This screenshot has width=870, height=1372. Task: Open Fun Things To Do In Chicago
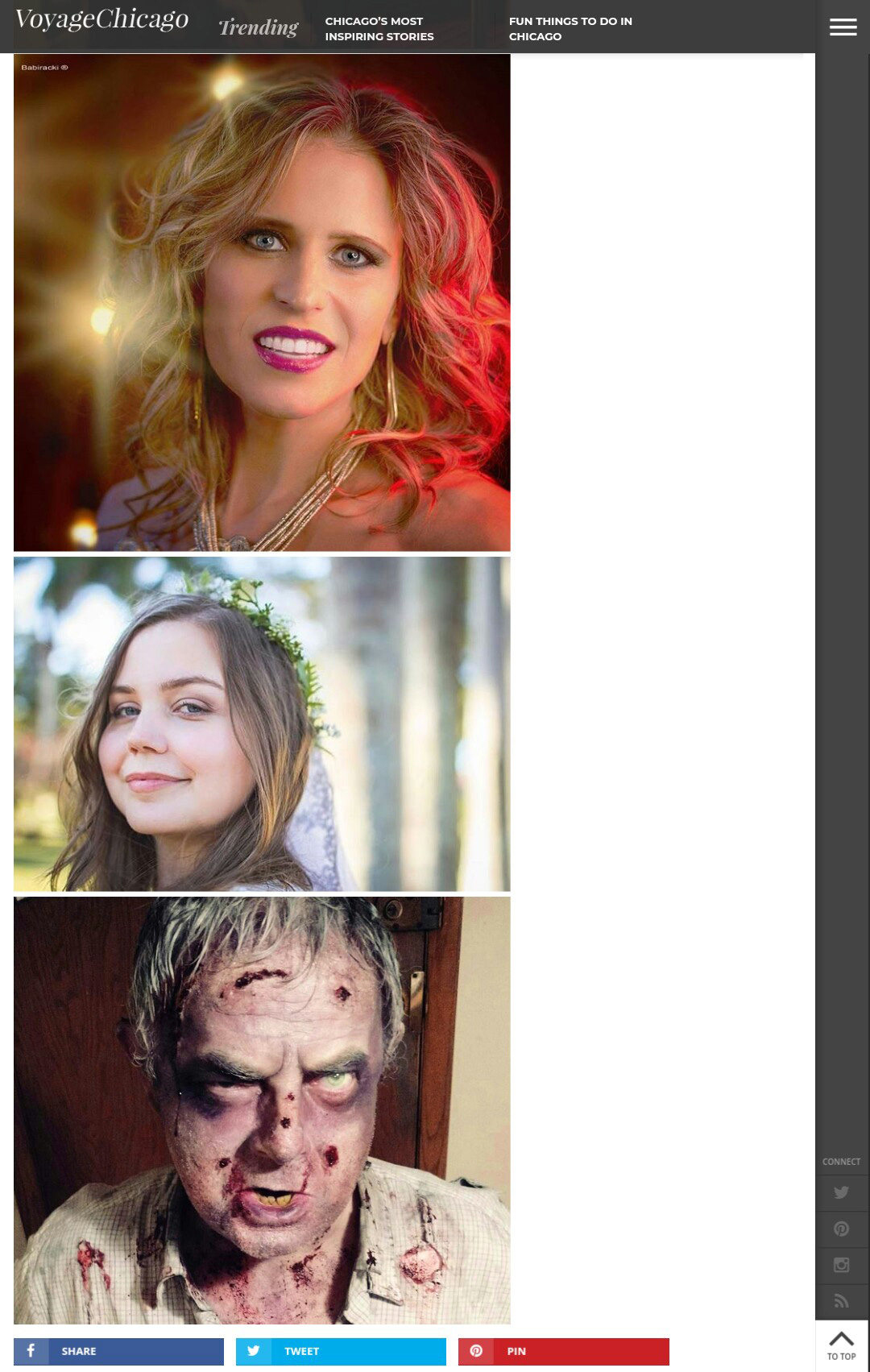click(x=570, y=29)
